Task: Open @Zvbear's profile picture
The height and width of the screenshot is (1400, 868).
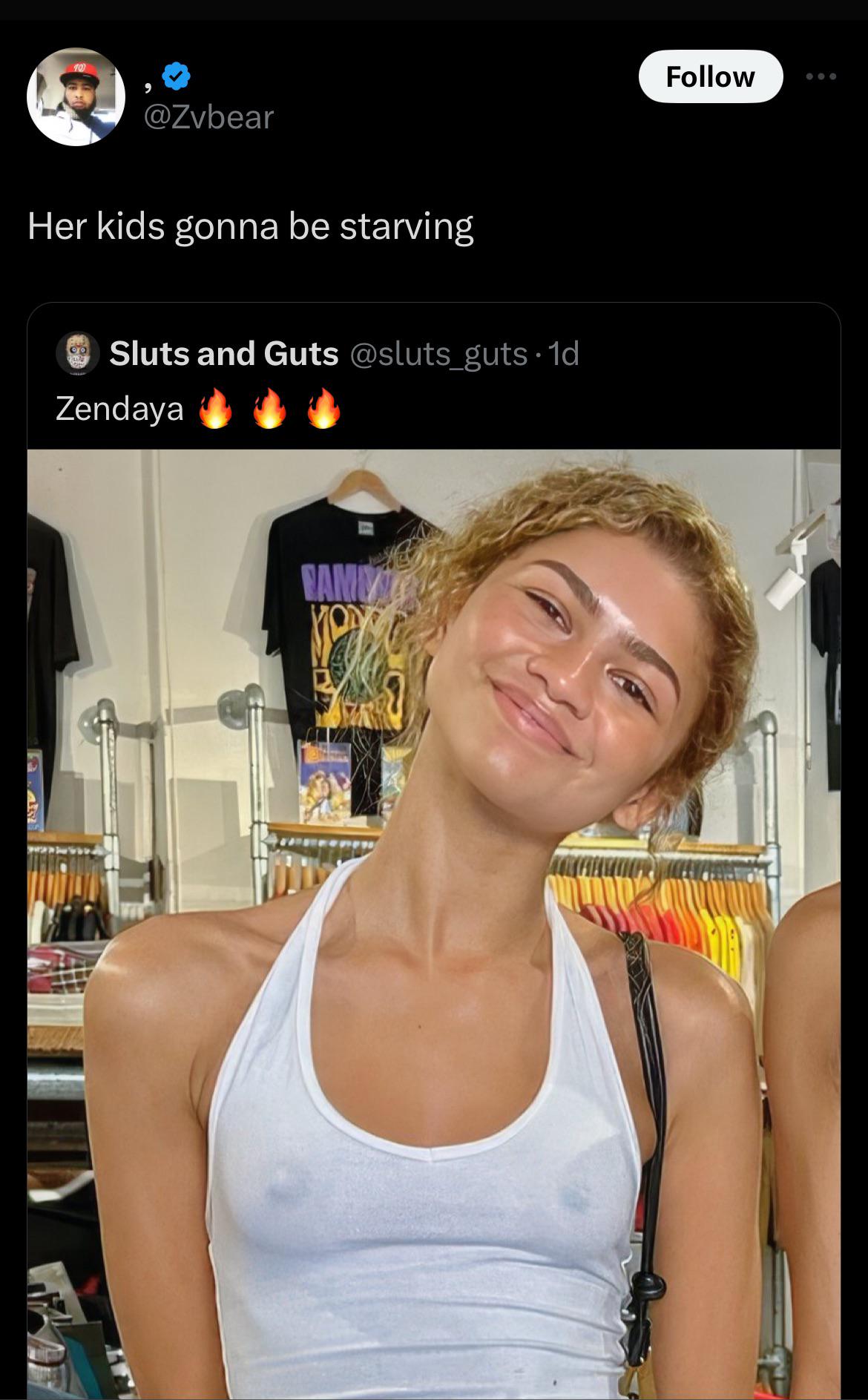Action: pyautogui.click(x=76, y=97)
